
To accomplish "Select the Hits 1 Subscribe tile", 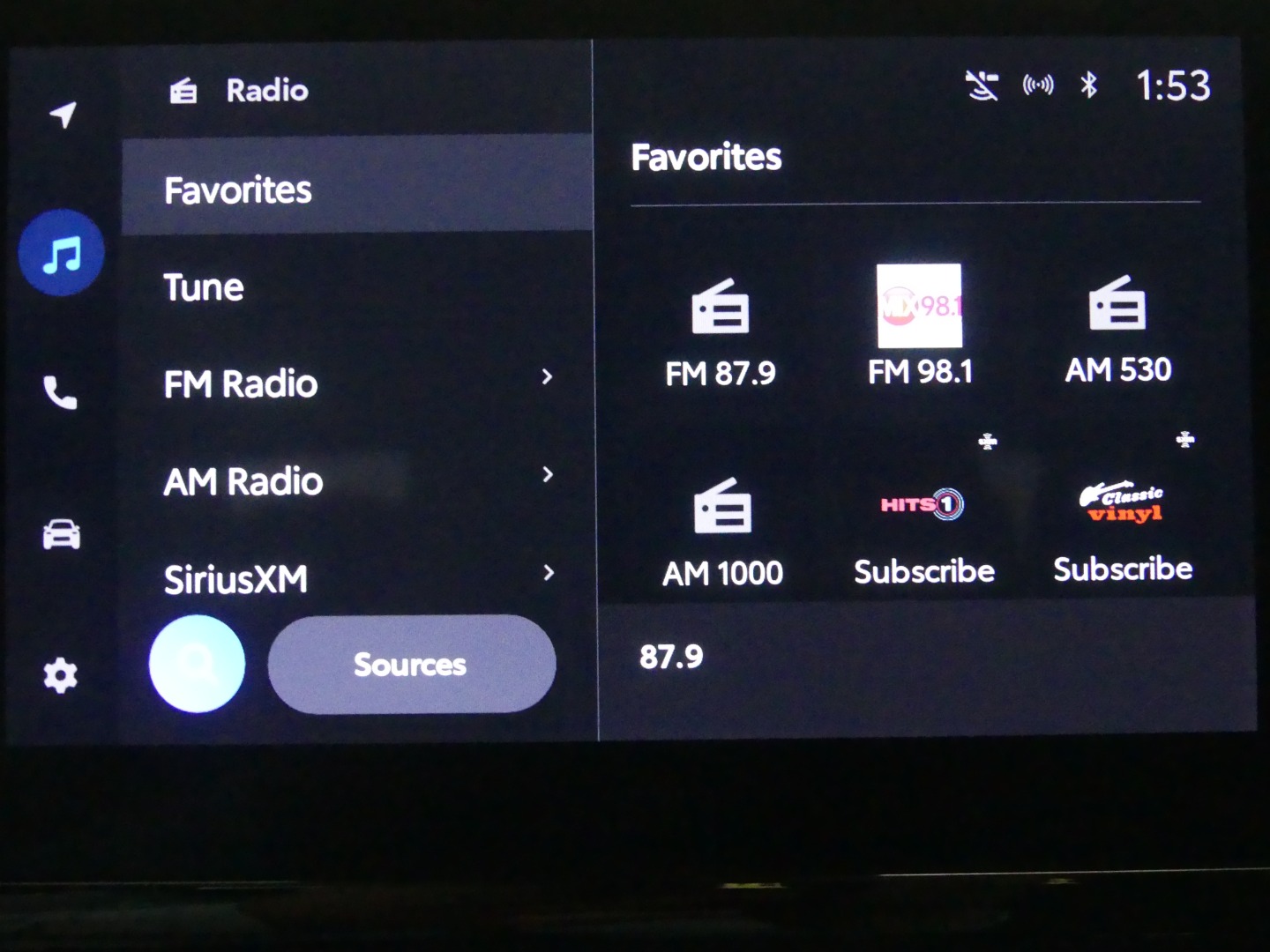I will pyautogui.click(x=923, y=533).
